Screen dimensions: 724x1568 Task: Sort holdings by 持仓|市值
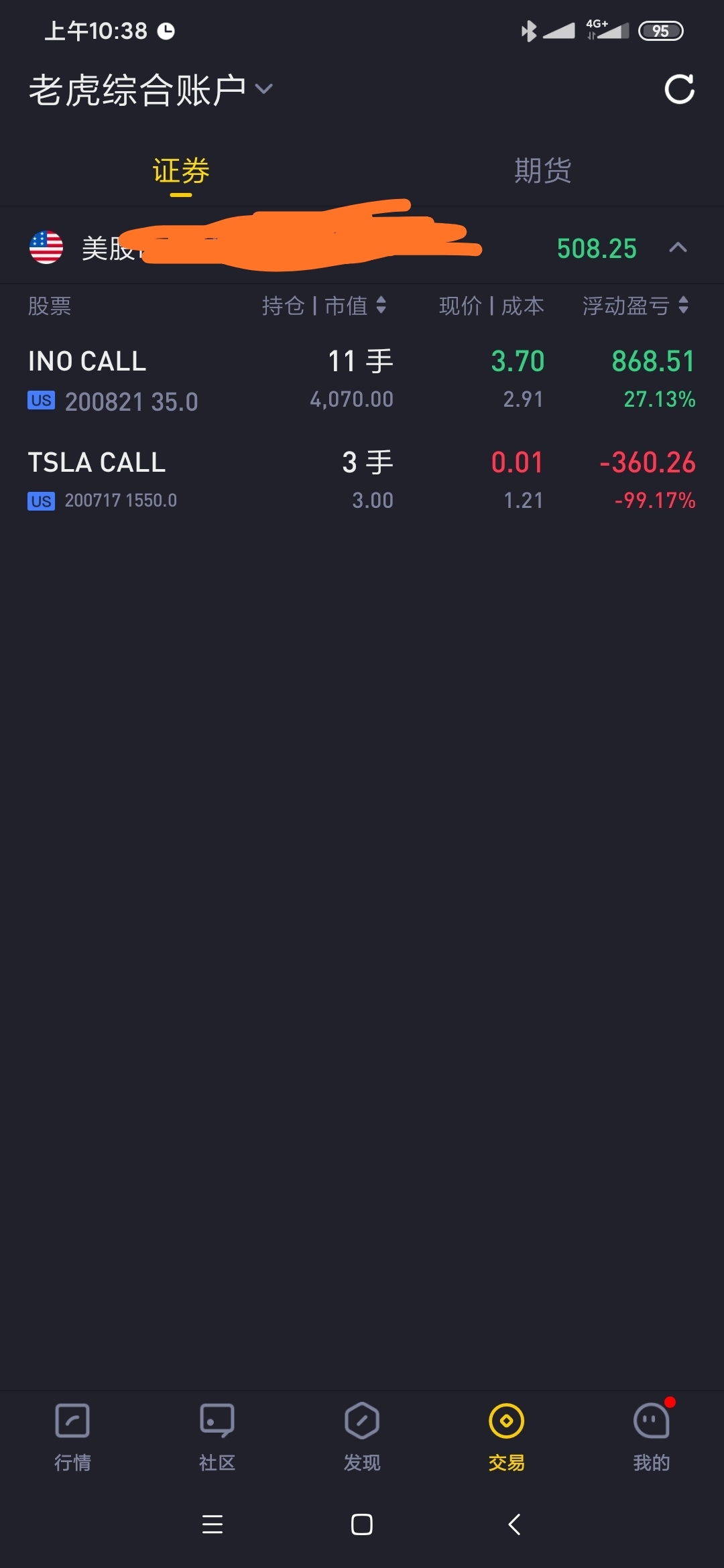324,306
